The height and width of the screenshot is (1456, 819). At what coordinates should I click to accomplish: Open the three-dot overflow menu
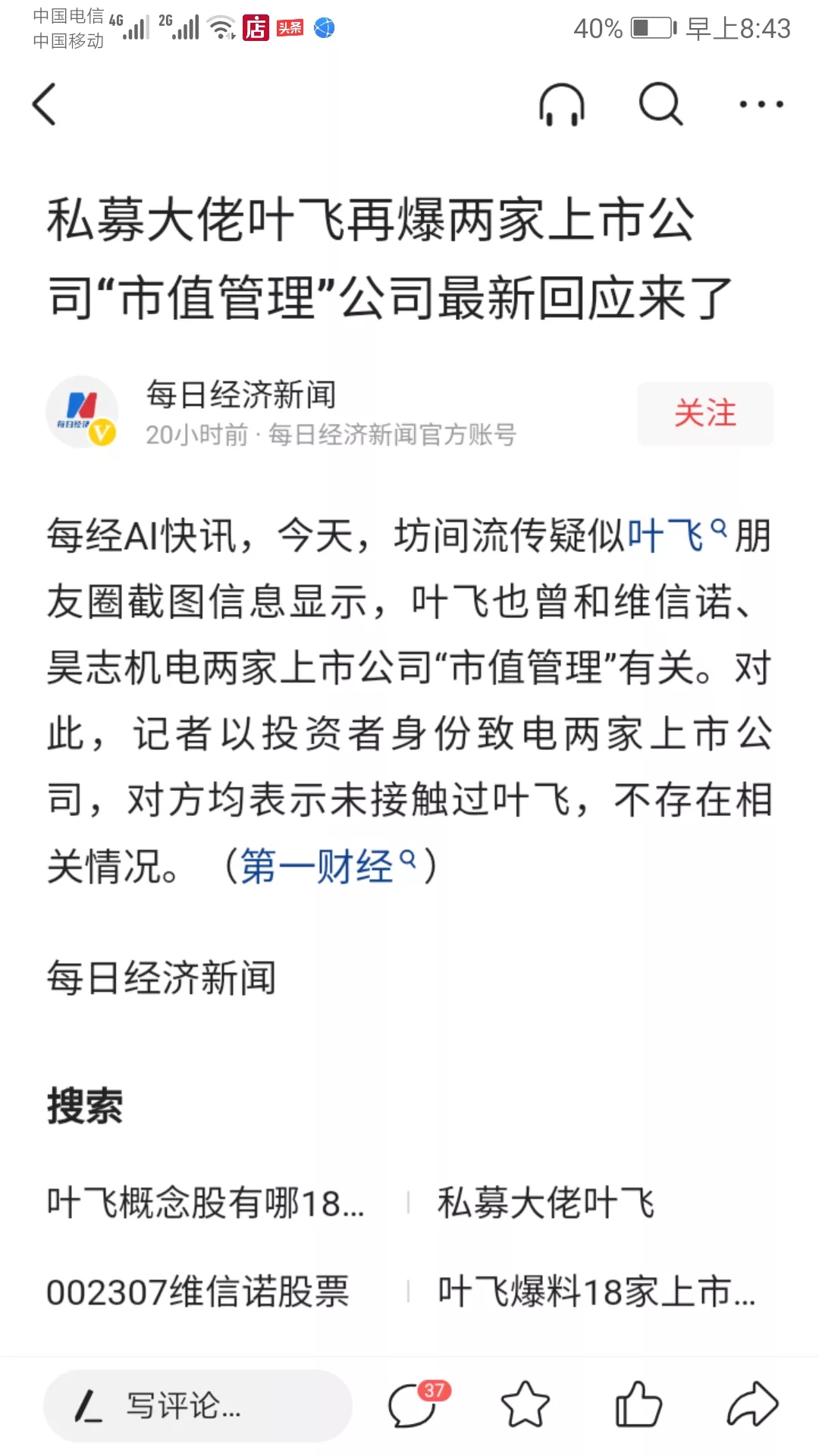761,104
